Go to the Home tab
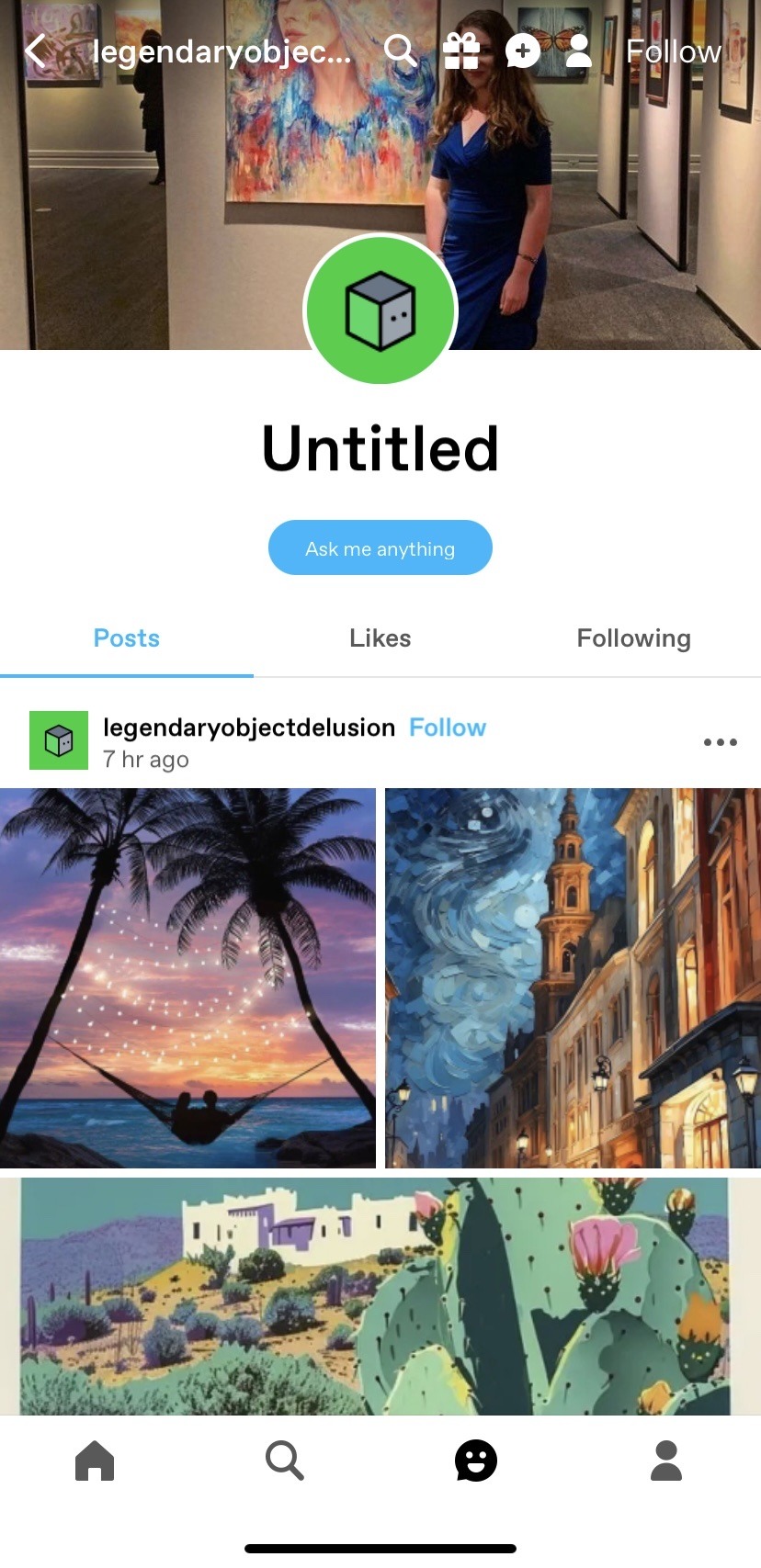The width and height of the screenshot is (761, 1568). tap(95, 1461)
